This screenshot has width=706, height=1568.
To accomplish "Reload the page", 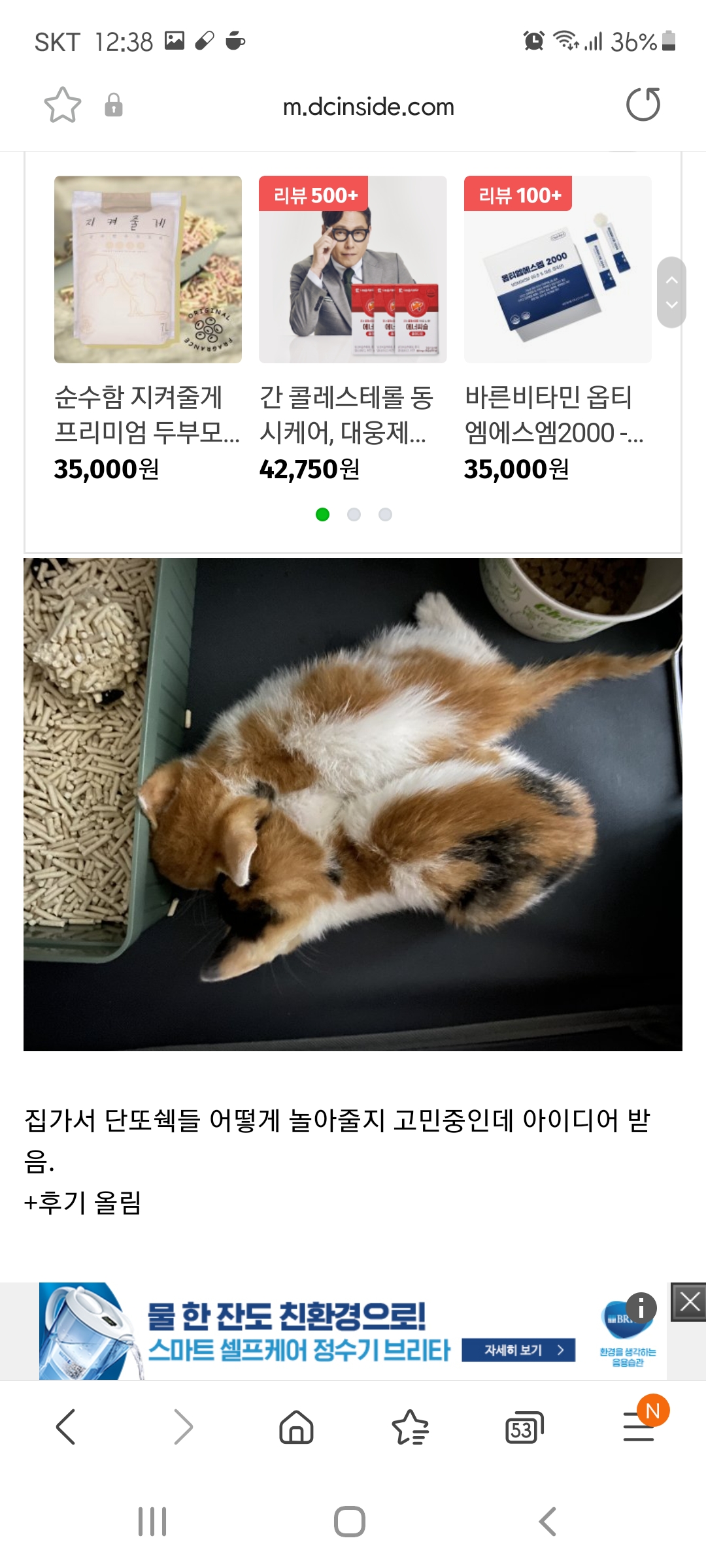I will 643,105.
